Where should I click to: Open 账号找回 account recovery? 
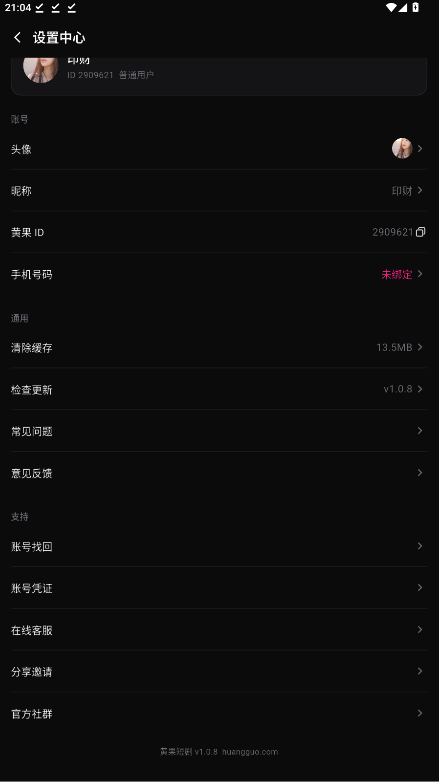tap(219, 546)
